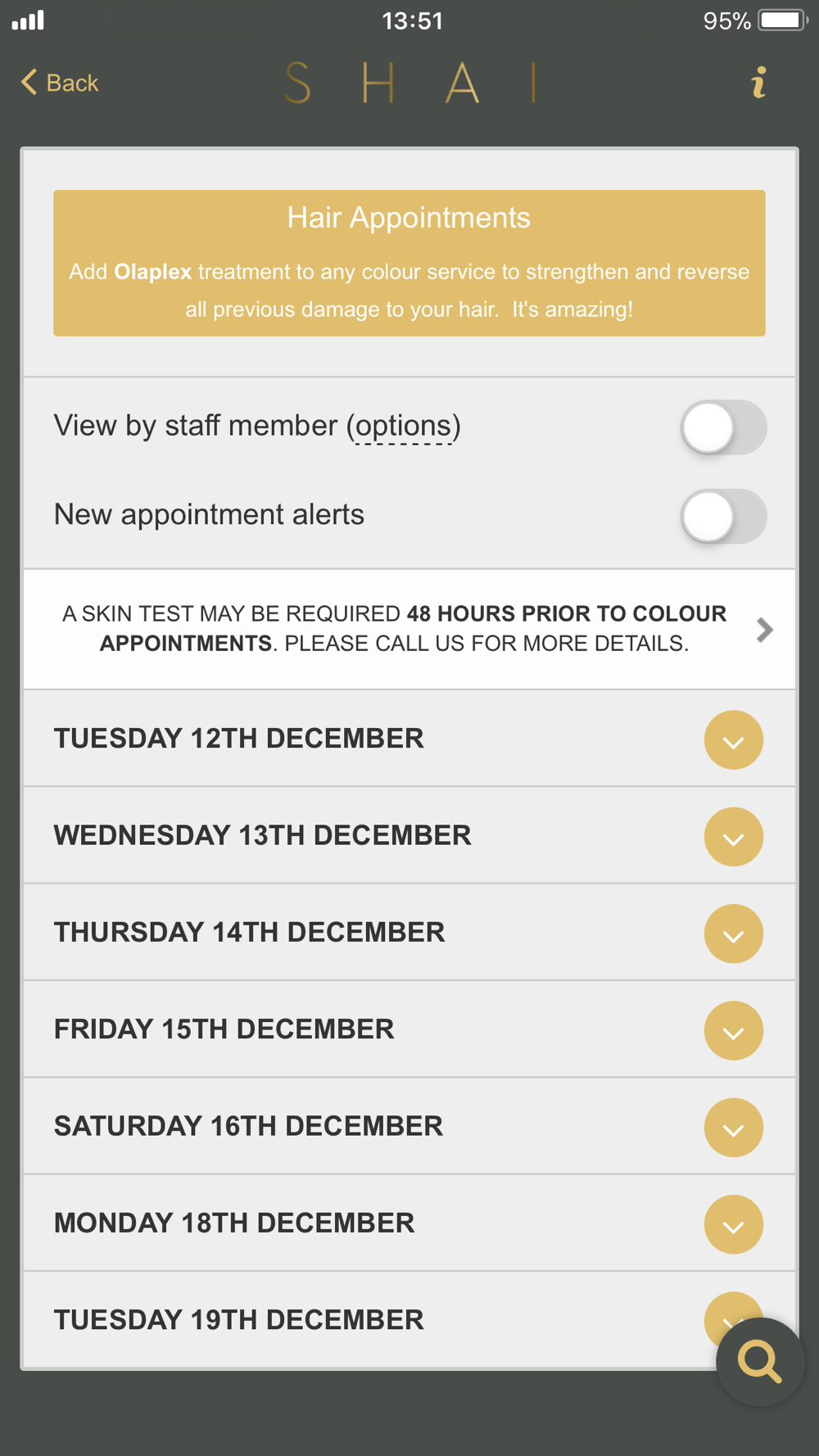Go back to the previous screen
The width and height of the screenshot is (819, 1456).
tap(59, 83)
